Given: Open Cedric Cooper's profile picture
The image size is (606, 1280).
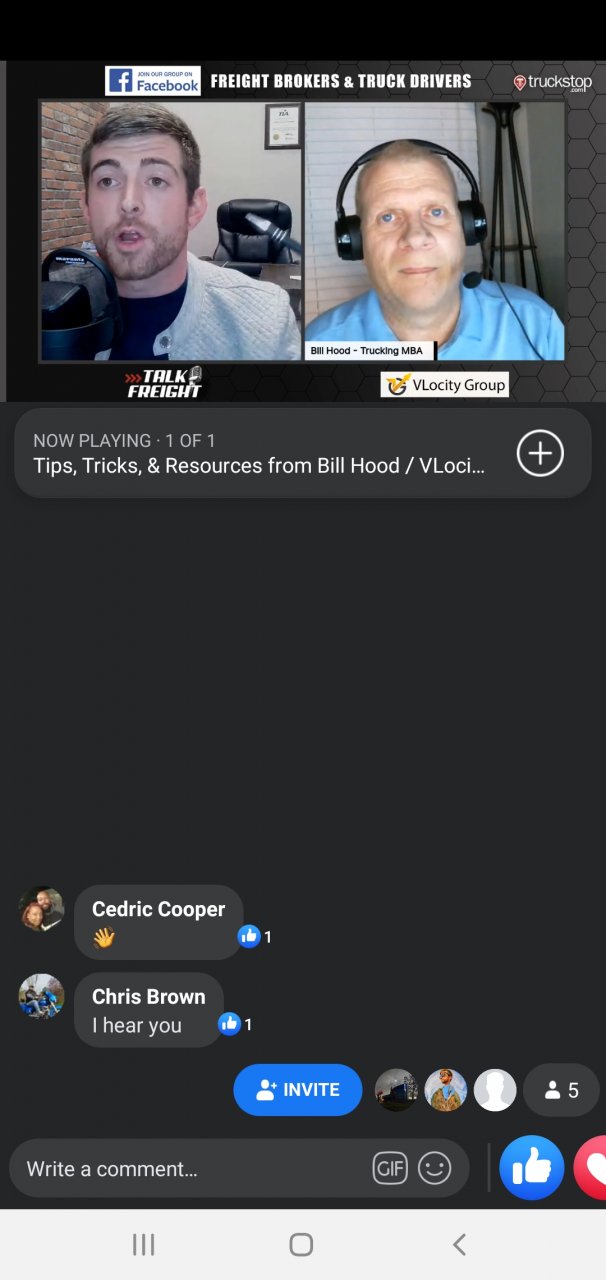Looking at the screenshot, I should 42,909.
